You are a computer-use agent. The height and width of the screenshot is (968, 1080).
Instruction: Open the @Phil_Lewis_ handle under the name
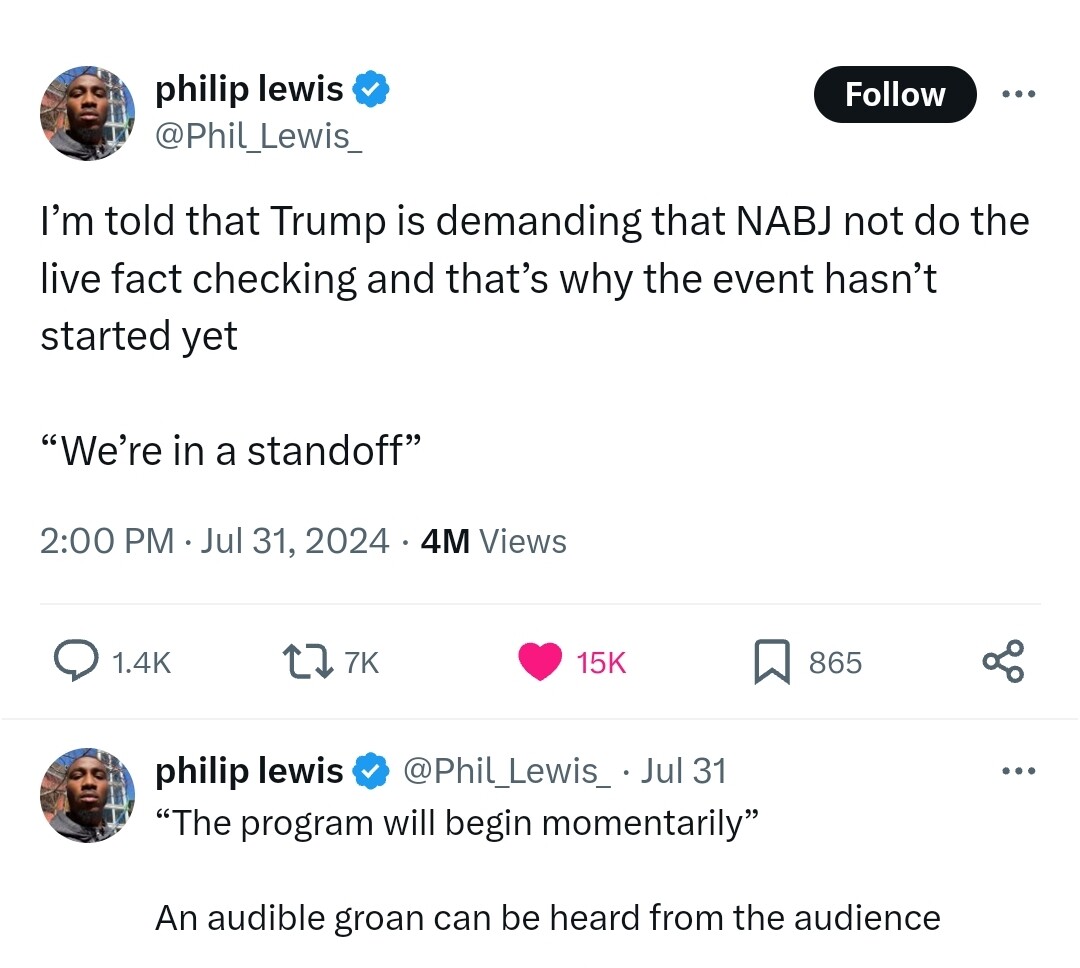coord(258,136)
